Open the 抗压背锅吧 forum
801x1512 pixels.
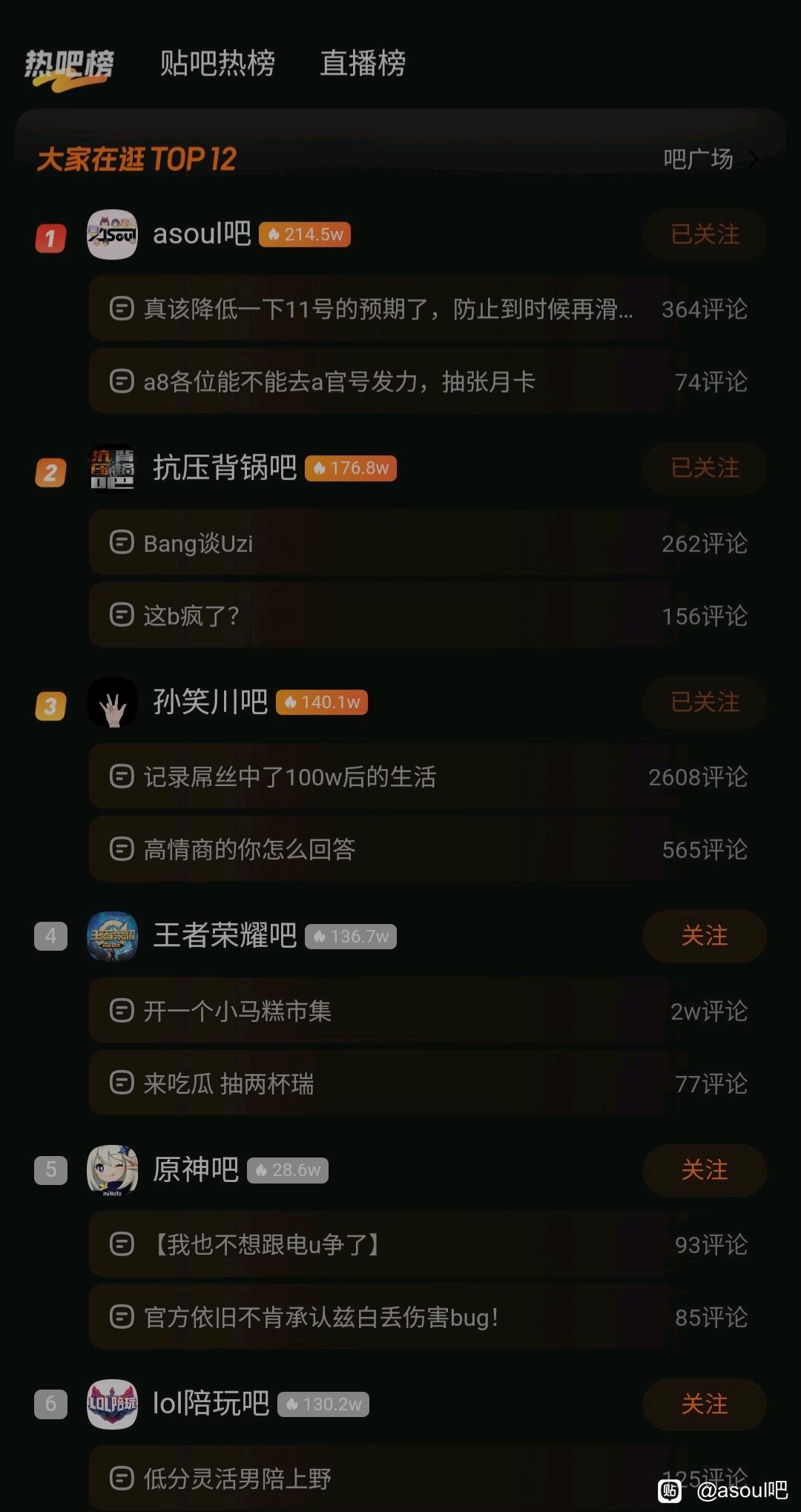coord(224,468)
